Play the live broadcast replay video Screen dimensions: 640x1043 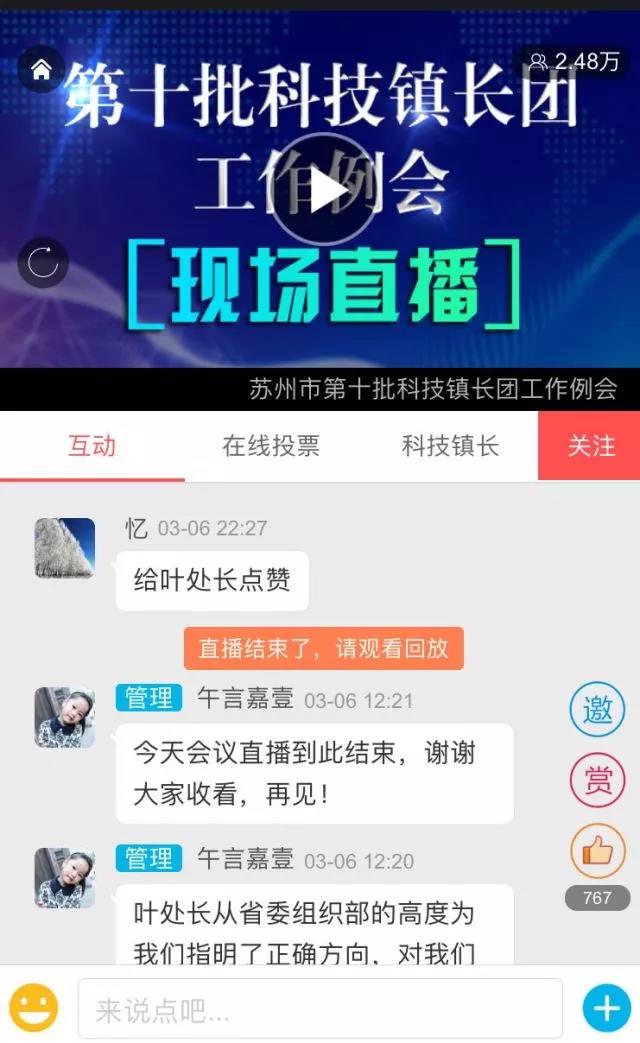323,190
